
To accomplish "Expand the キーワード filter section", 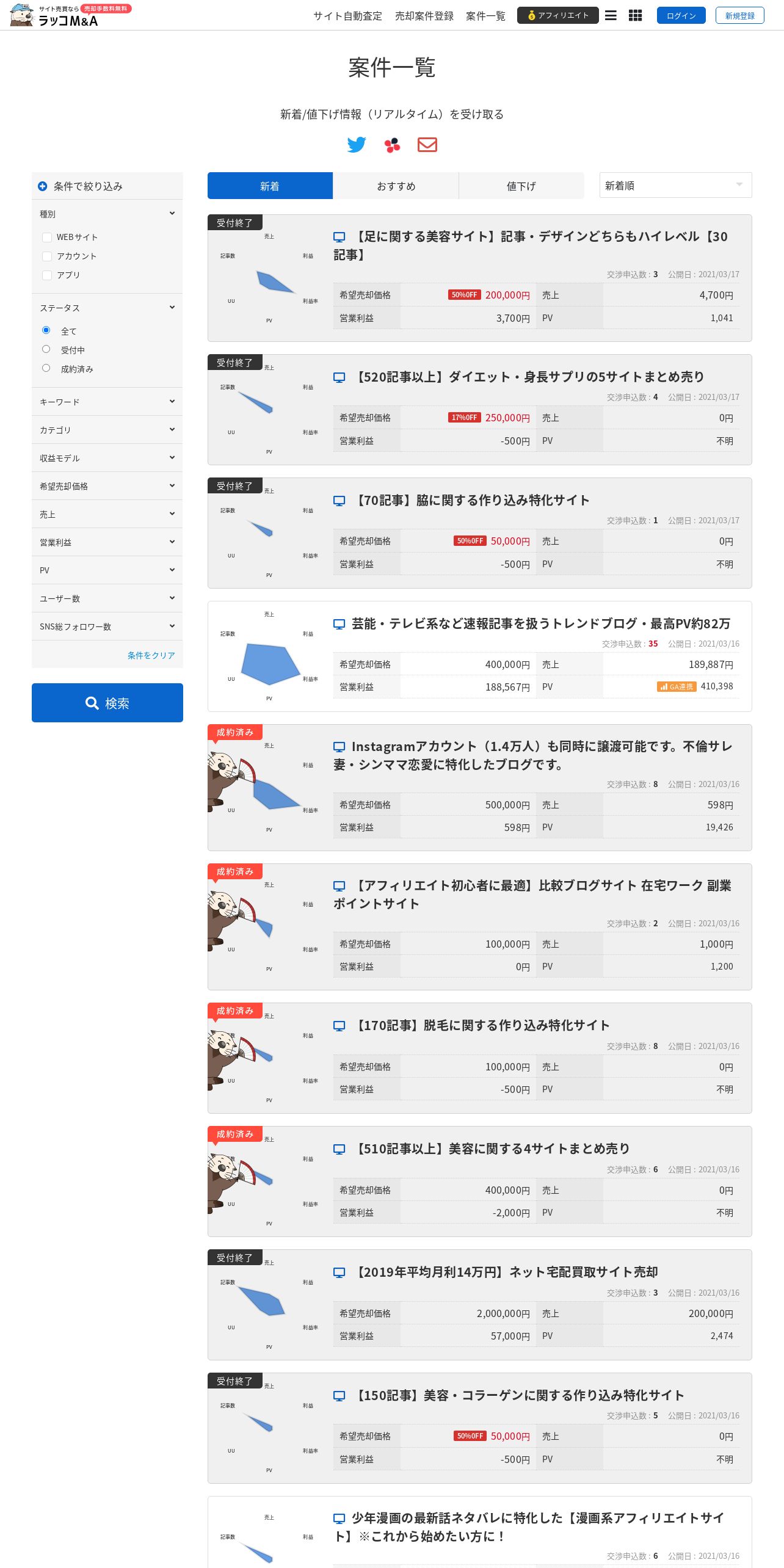I will [107, 402].
